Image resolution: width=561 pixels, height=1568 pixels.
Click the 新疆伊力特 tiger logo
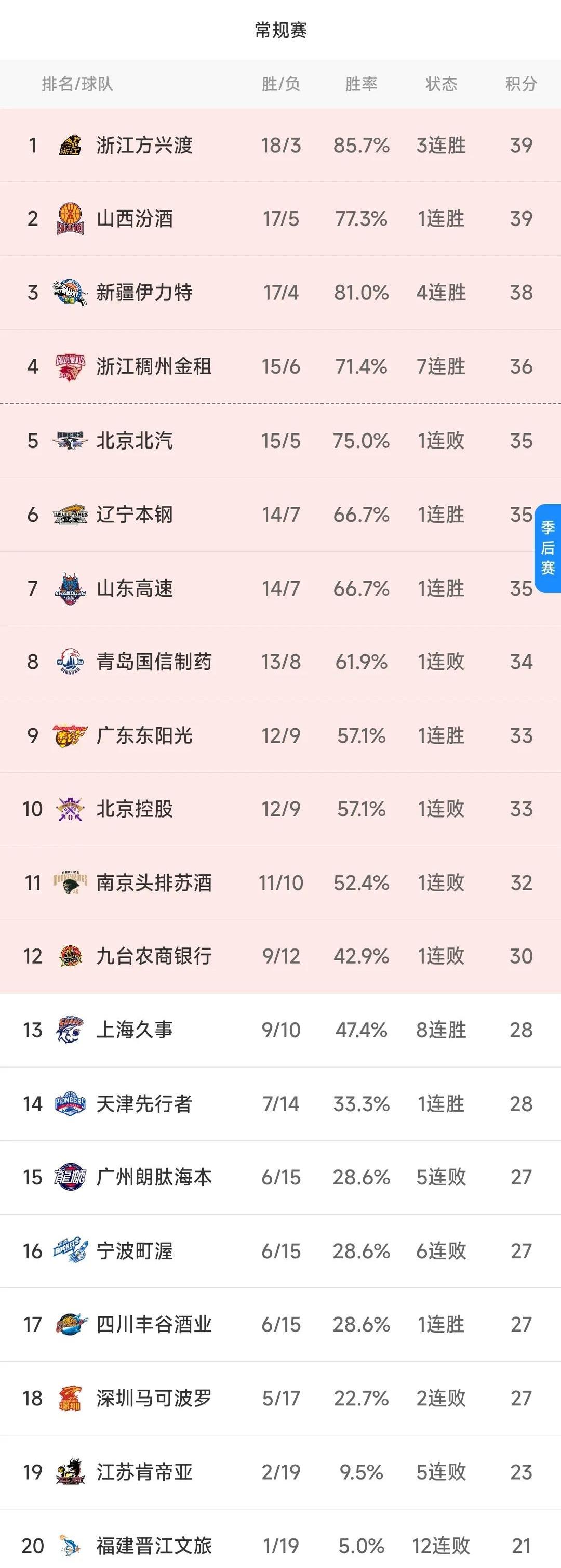[70, 292]
